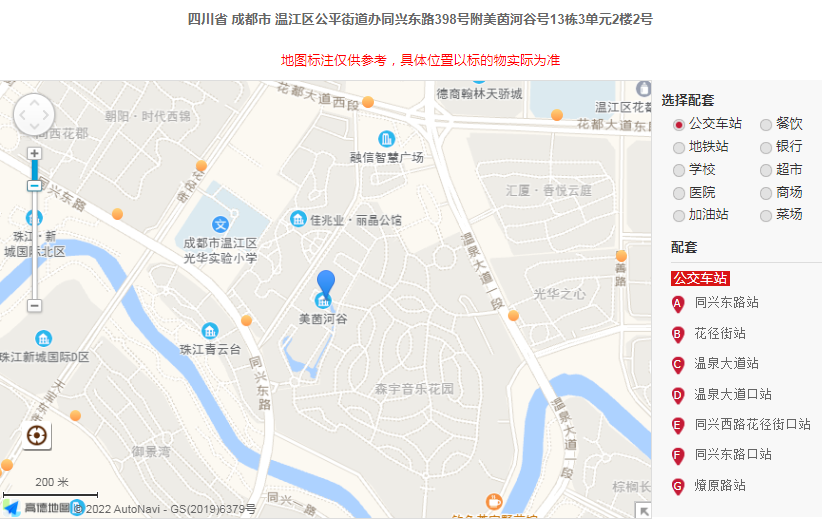Image resolution: width=822 pixels, height=521 pixels.
Task: Select the 地铁站 radio option
Action: click(679, 148)
